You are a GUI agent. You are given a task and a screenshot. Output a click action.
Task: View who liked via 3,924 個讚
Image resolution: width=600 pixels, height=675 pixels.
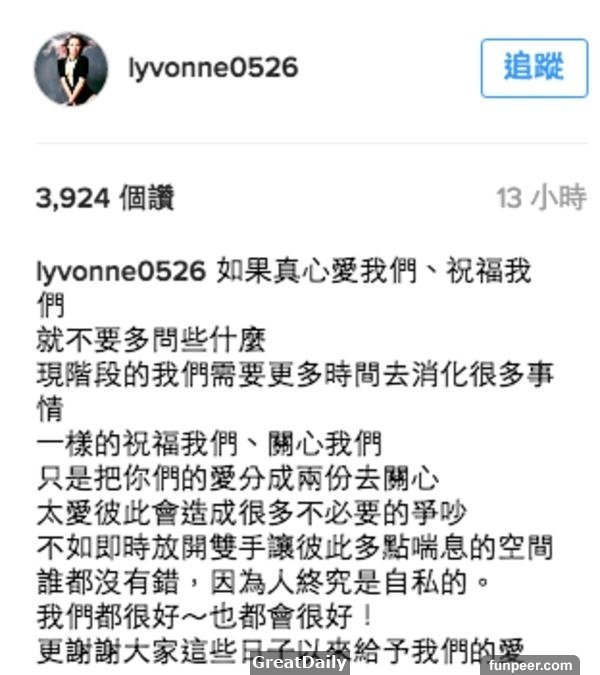tap(104, 198)
